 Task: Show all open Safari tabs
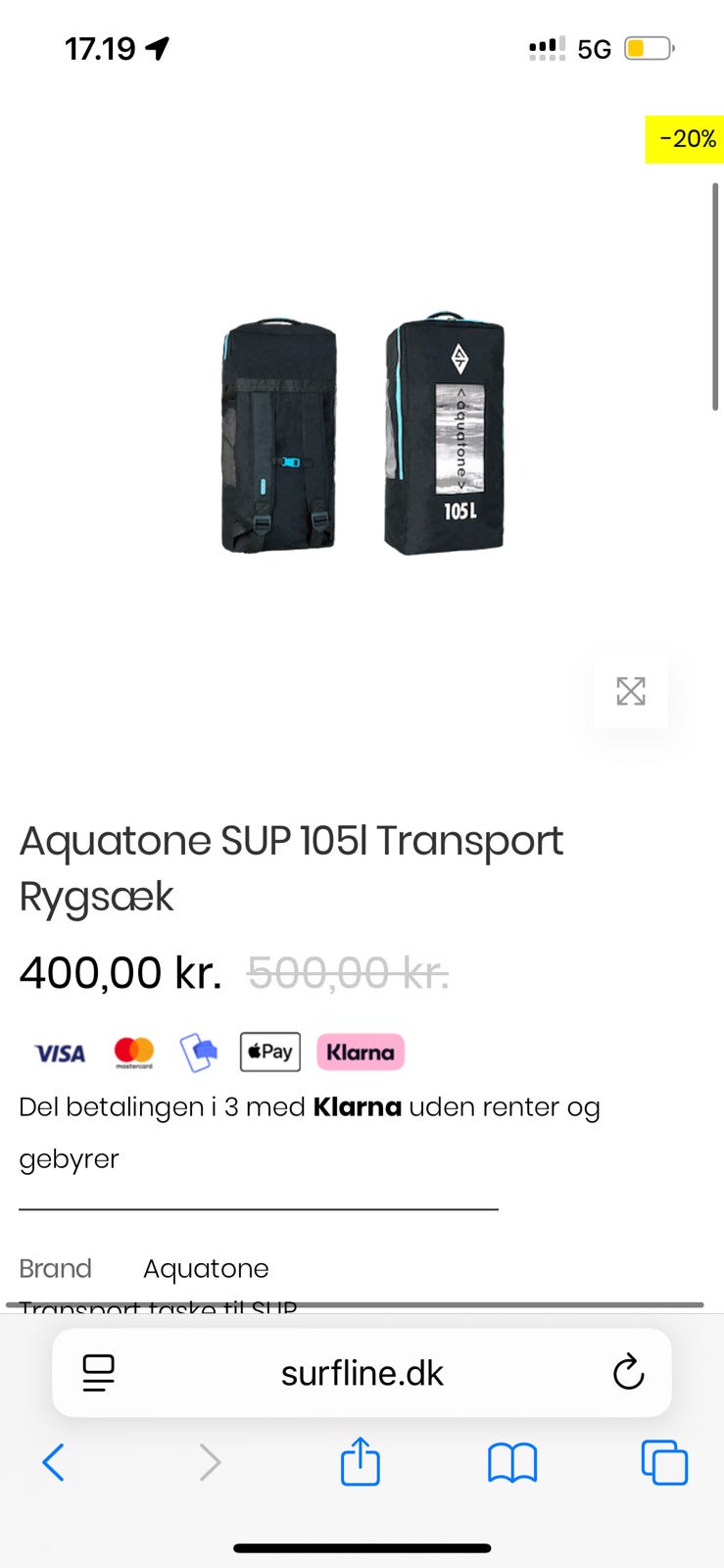coord(664,1462)
